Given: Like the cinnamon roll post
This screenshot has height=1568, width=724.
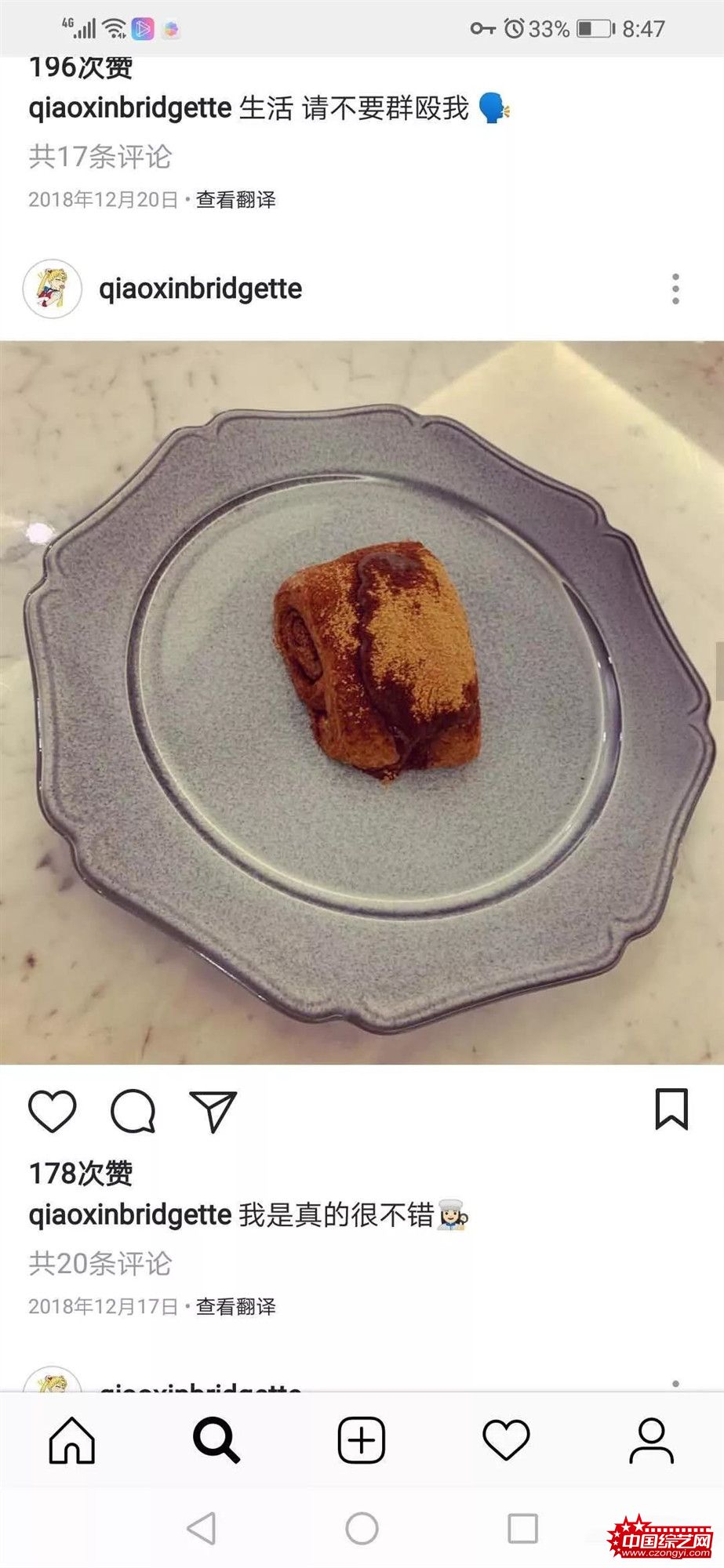Looking at the screenshot, I should click(x=53, y=1111).
